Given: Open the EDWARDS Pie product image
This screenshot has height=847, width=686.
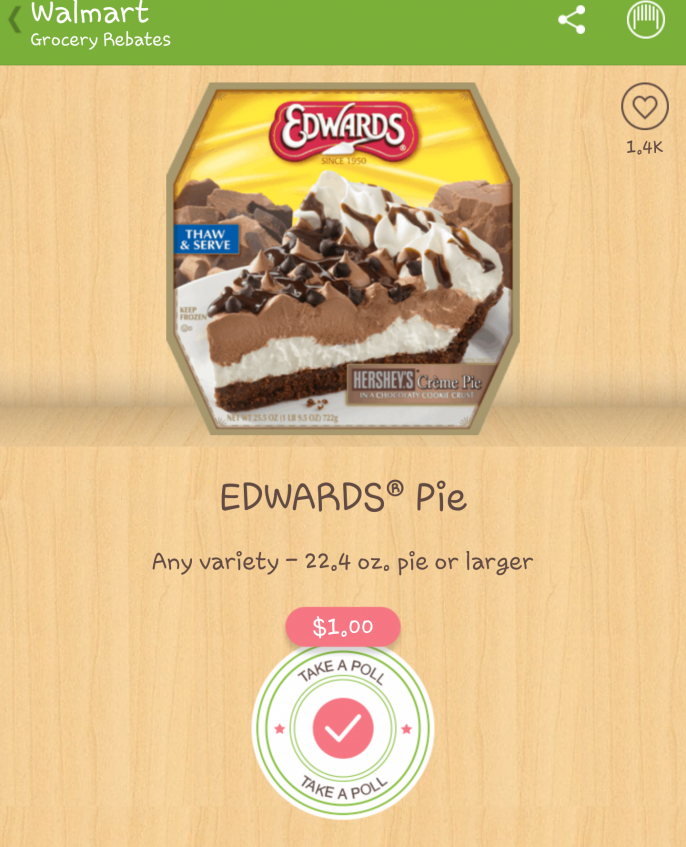Looking at the screenshot, I should pyautogui.click(x=342, y=258).
